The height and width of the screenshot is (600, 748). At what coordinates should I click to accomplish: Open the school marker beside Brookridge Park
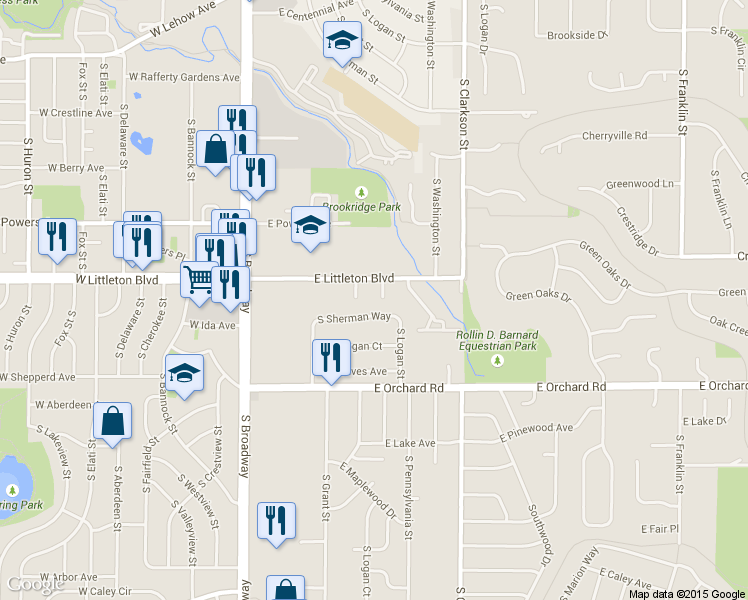310,224
